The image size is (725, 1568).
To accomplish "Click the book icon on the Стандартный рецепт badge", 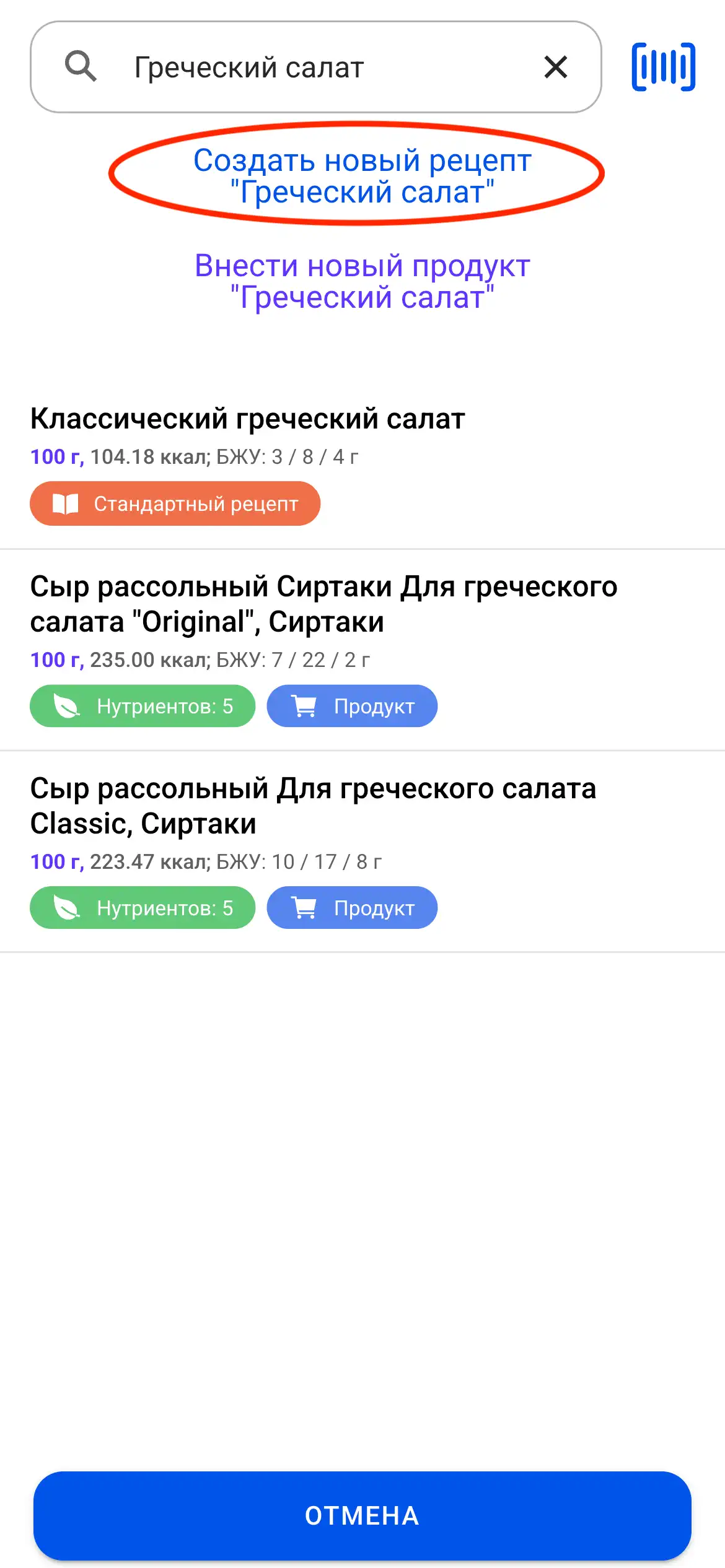I will tap(65, 503).
